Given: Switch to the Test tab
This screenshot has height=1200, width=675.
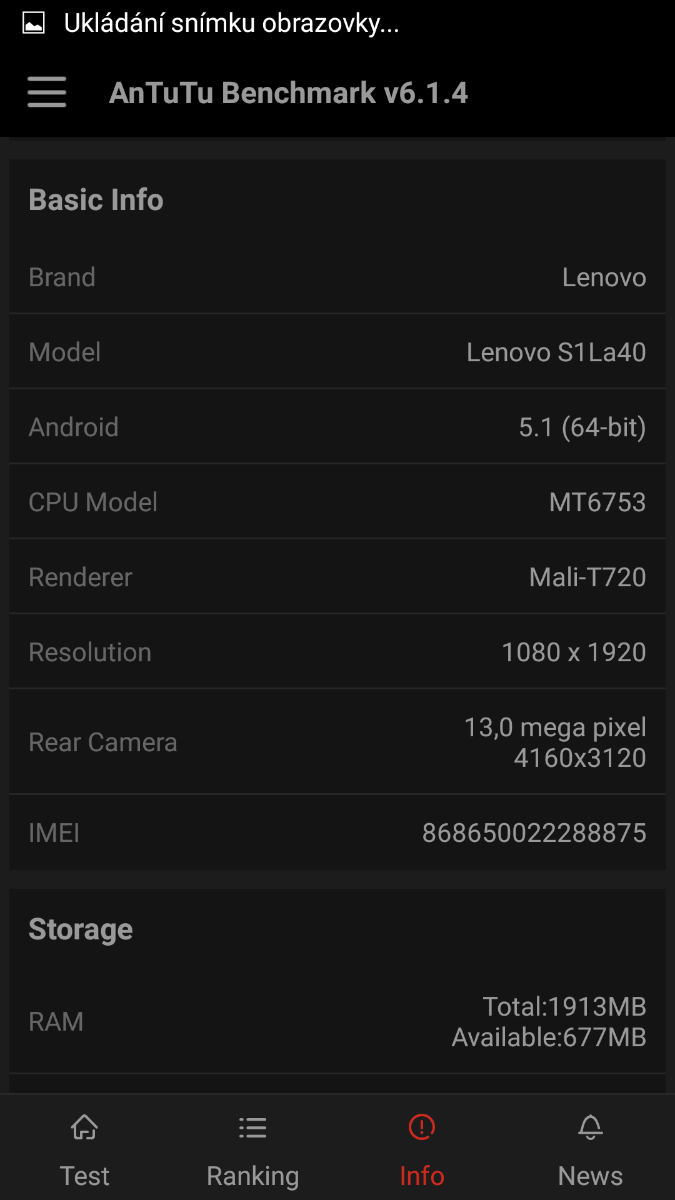Looking at the screenshot, I should (85, 1149).
